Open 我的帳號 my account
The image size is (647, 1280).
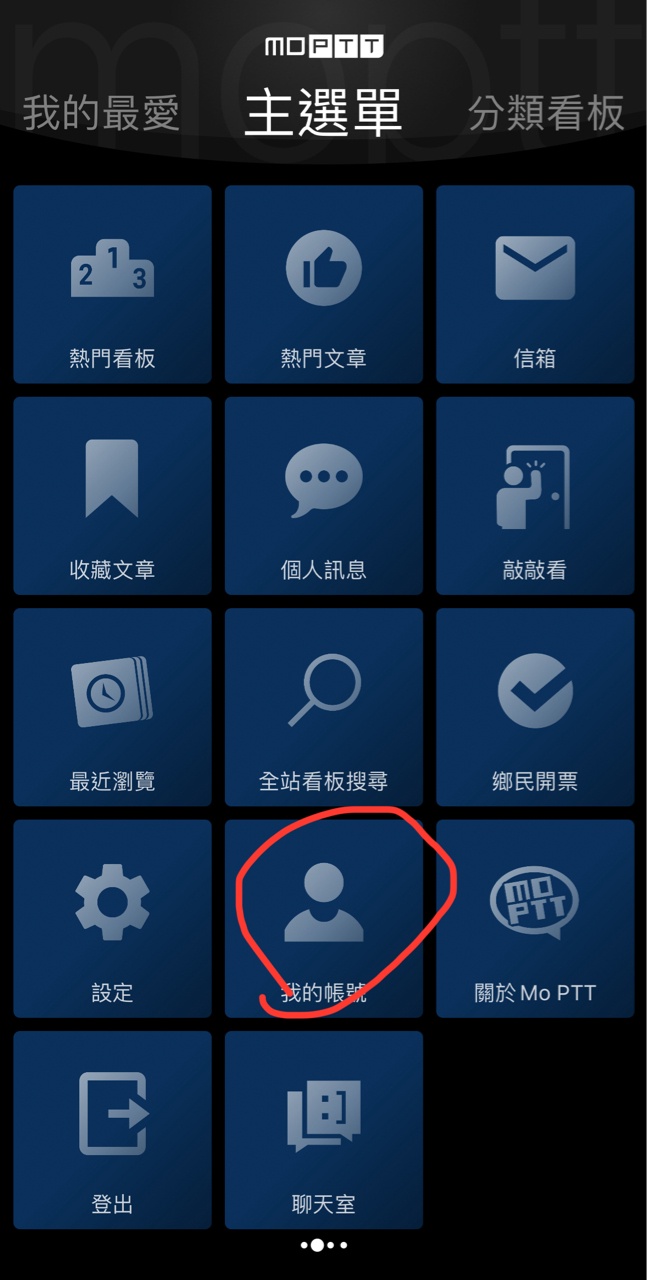(323, 918)
